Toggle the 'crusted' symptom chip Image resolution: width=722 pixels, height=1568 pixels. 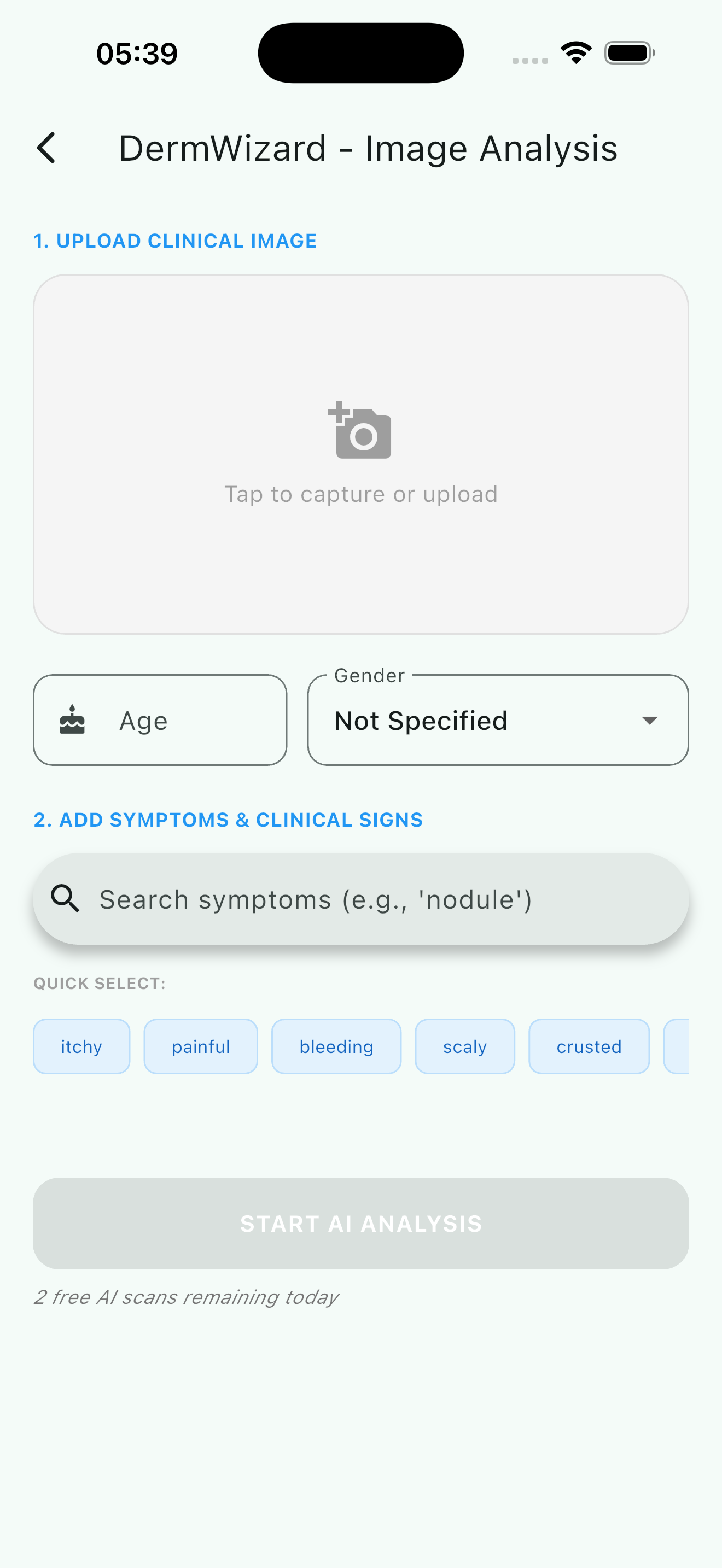pyautogui.click(x=588, y=1046)
